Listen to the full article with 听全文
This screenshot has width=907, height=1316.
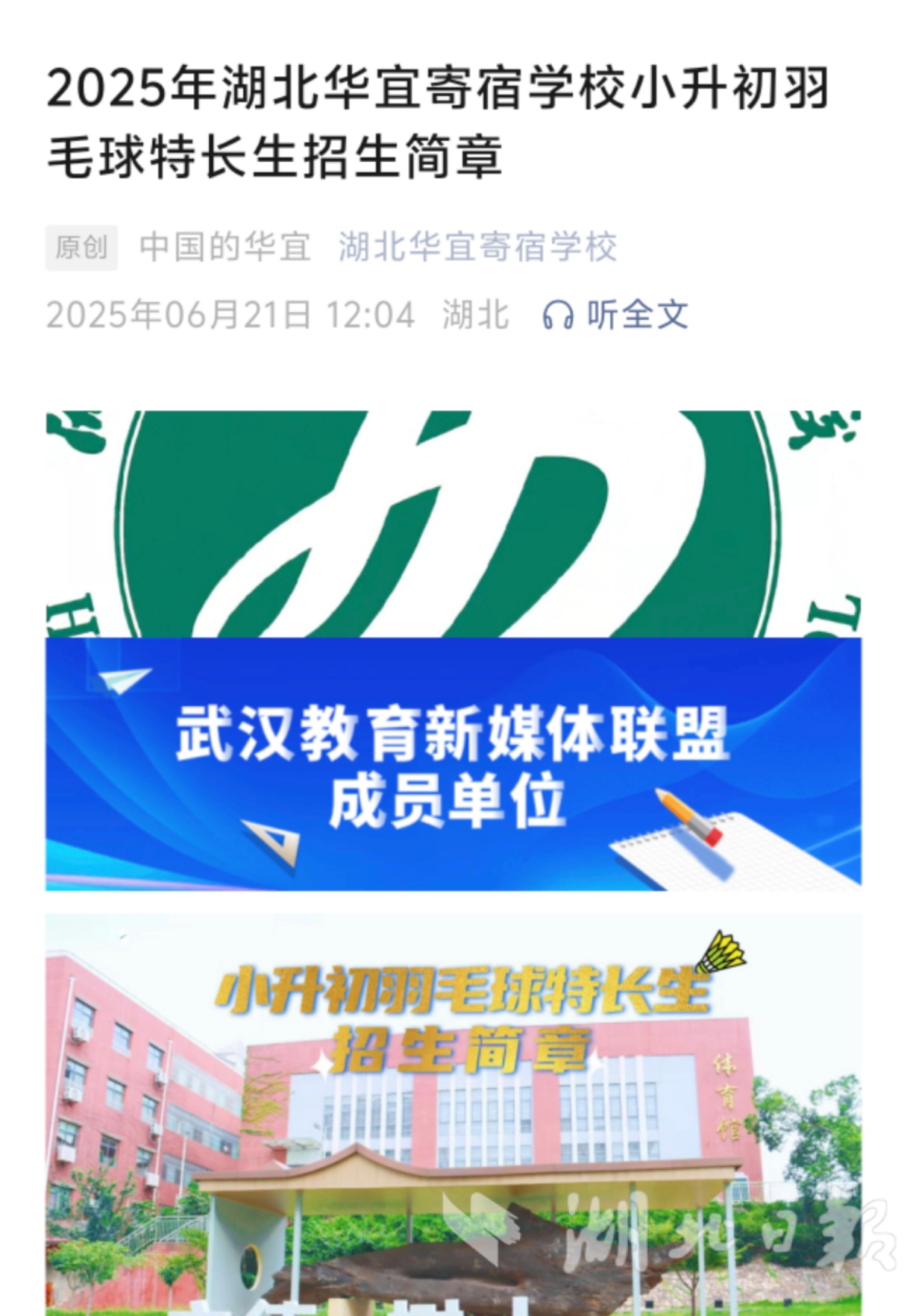[616, 315]
